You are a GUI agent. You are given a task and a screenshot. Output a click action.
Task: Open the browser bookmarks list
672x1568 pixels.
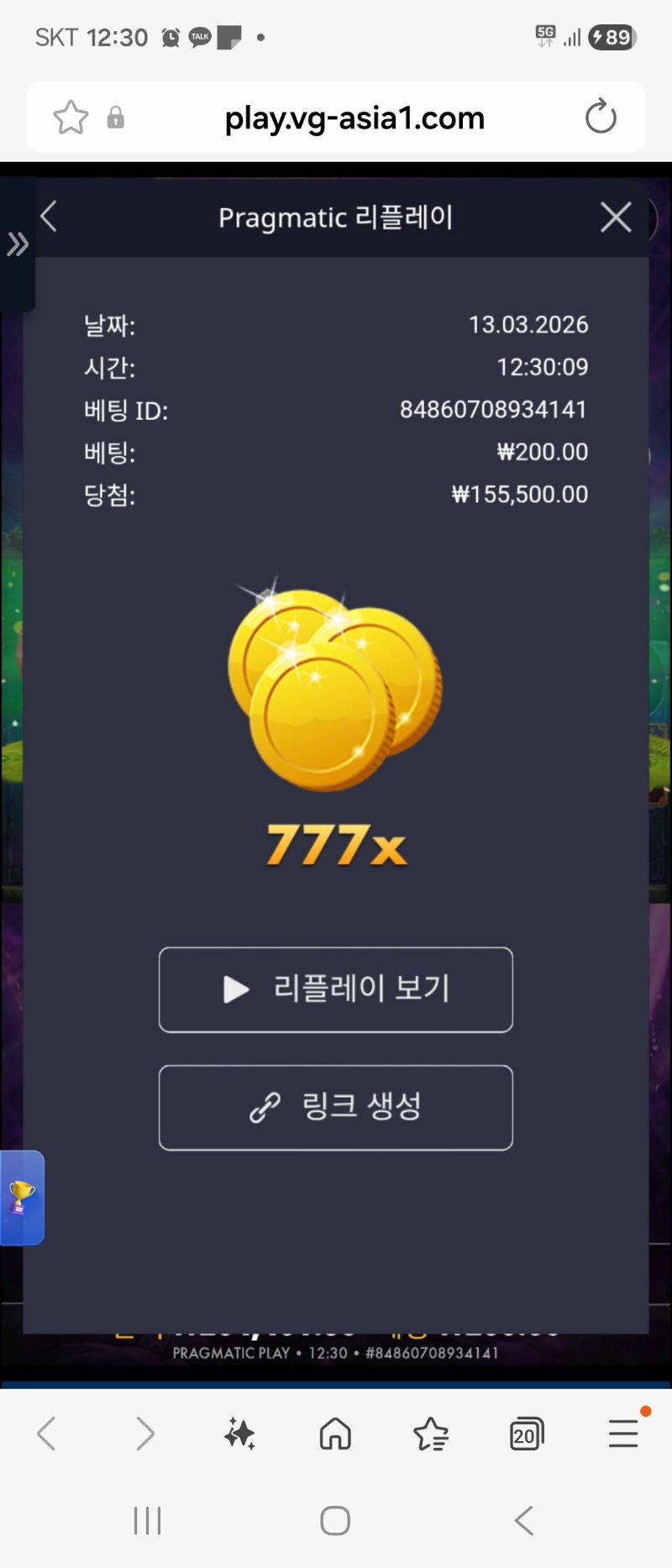(431, 1434)
